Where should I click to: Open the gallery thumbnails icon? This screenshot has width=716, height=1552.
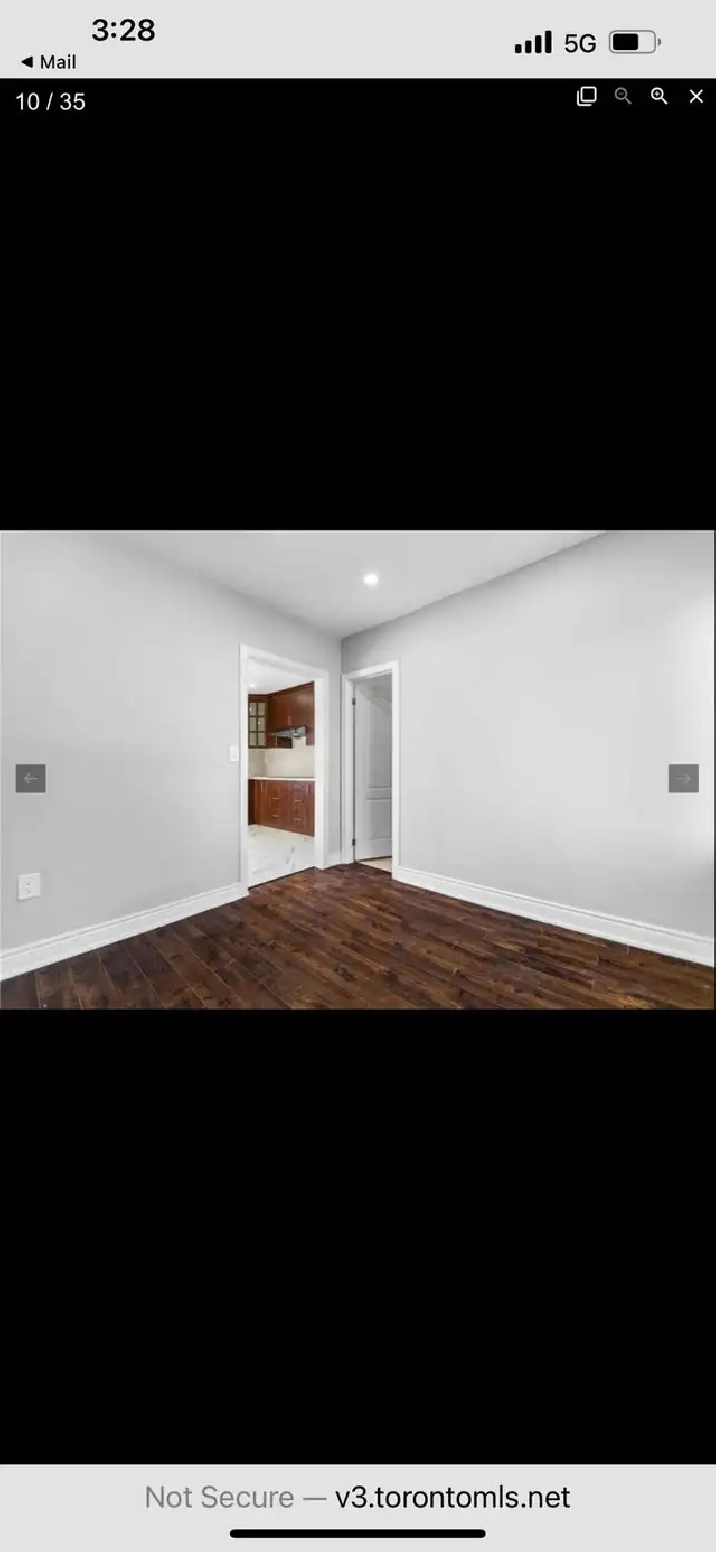tap(587, 96)
